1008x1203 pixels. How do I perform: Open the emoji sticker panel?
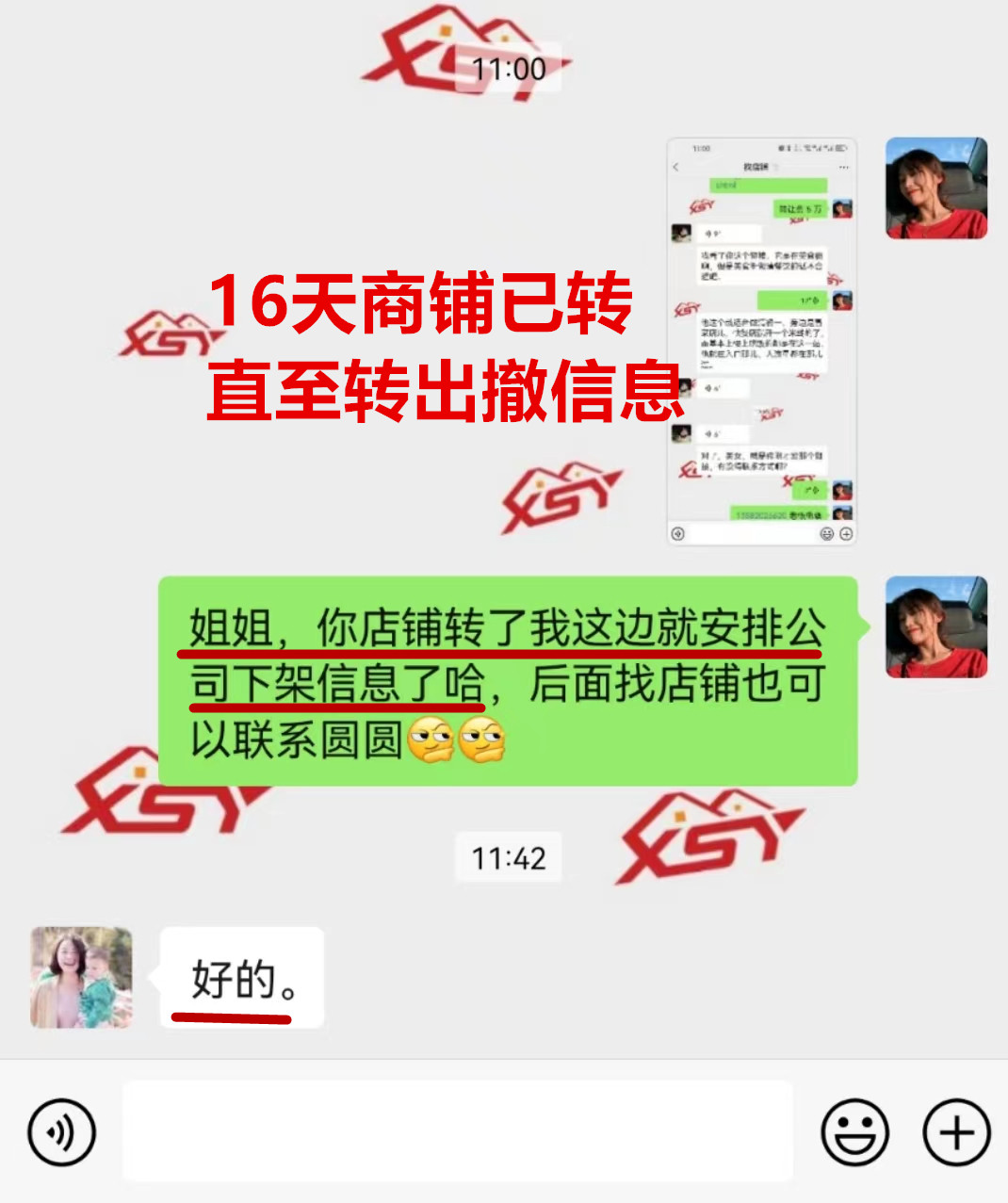[x=854, y=1131]
